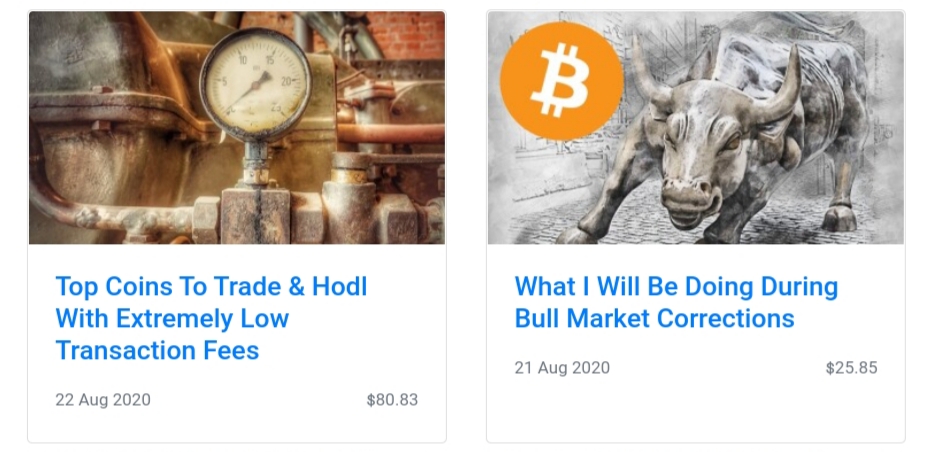Open the Bitcoin bull article image
The image size is (932, 452).
click(x=695, y=128)
